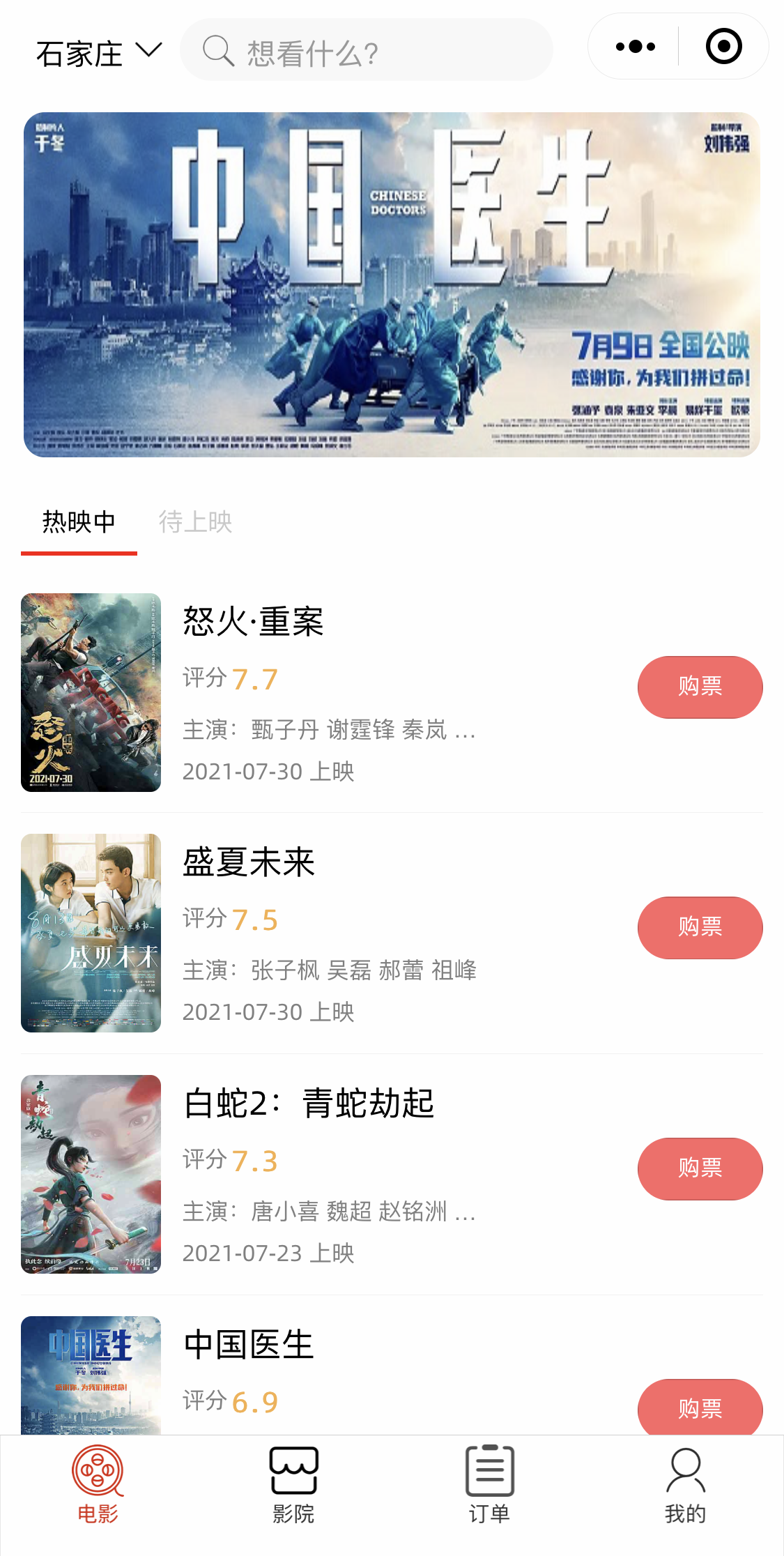Open the 白蛇2：青蛇劫起 poster
Screen dimensions: 784x1556
tap(91, 1174)
